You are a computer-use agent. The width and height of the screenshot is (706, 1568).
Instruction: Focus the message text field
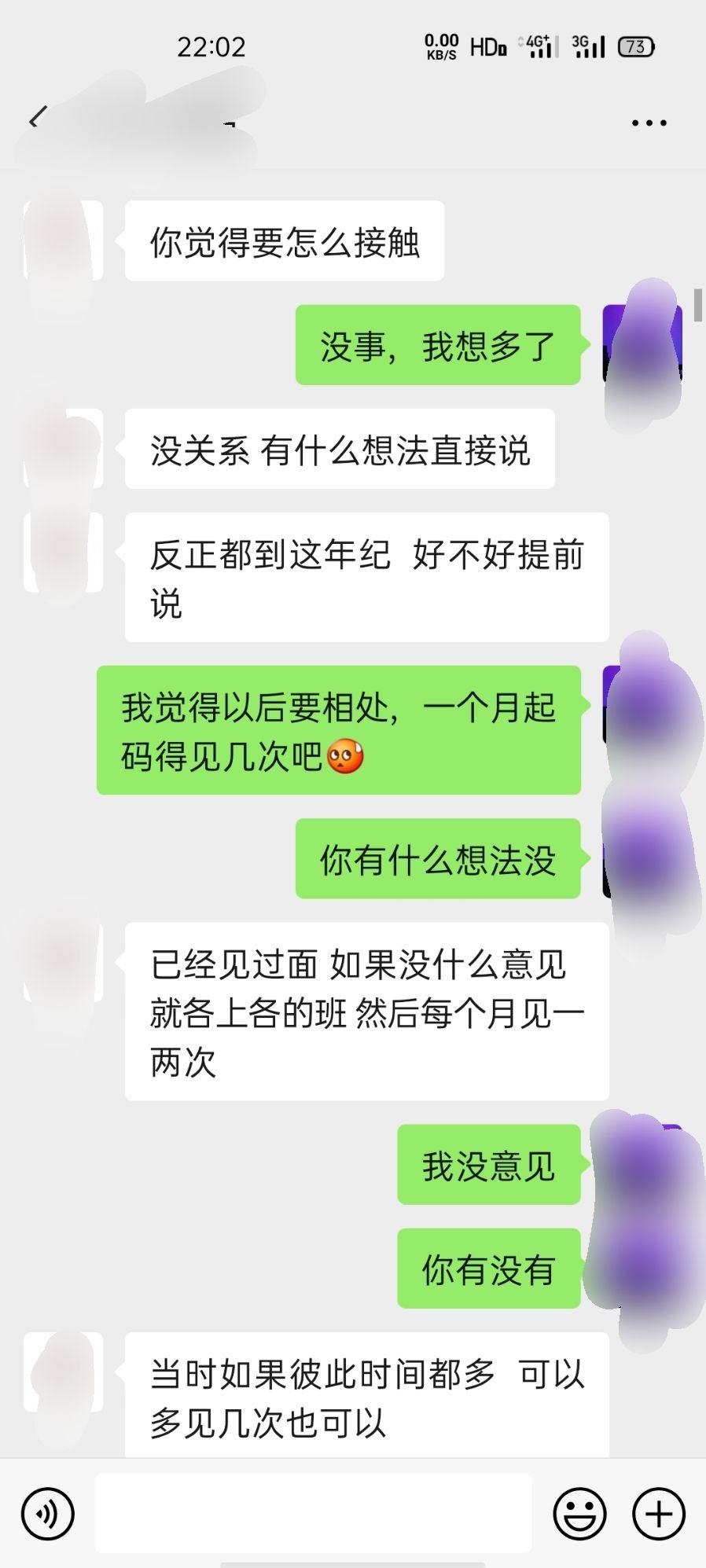pyautogui.click(x=313, y=1513)
